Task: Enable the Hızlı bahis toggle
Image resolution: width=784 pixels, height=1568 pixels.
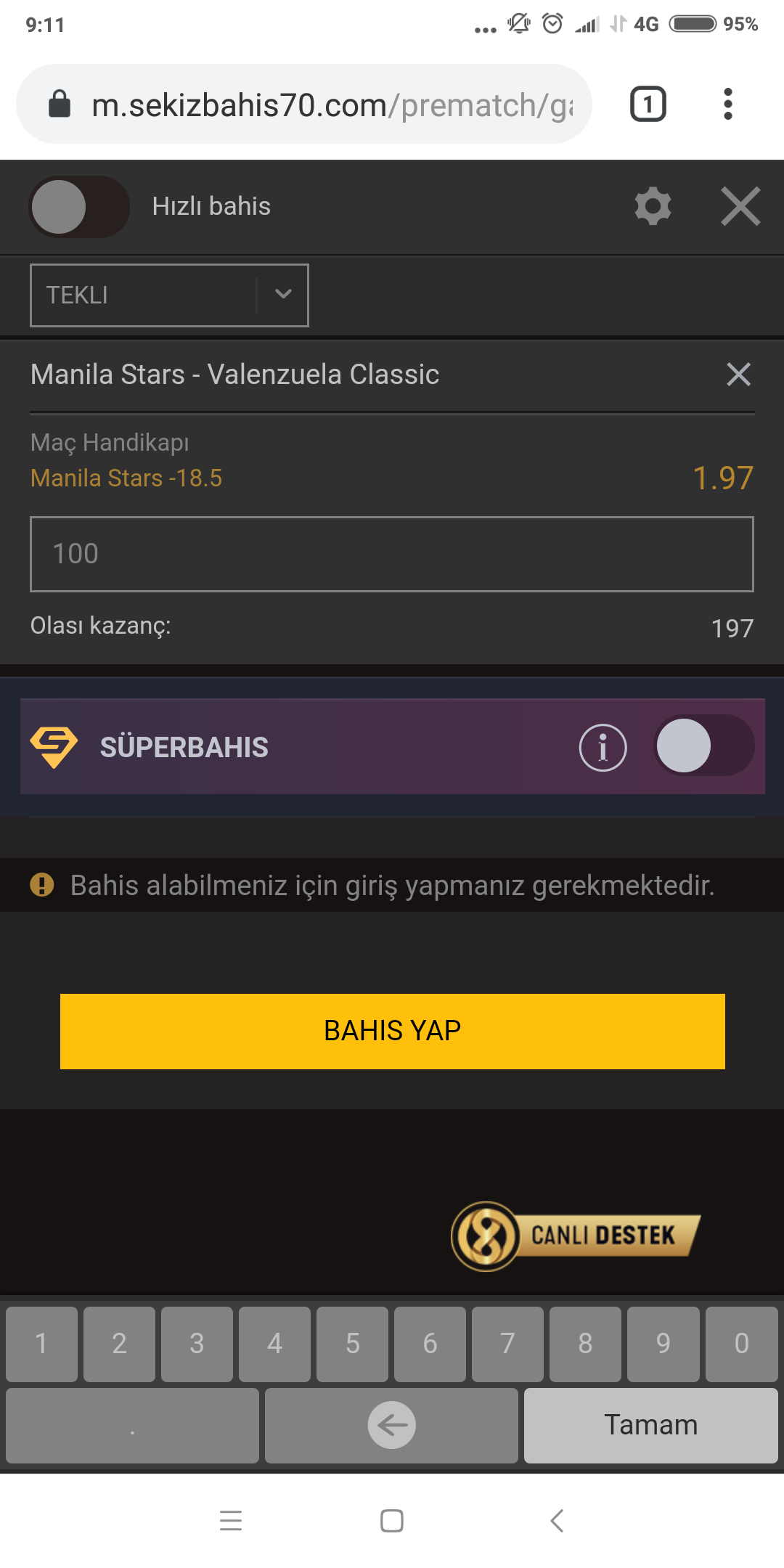Action: tap(79, 207)
